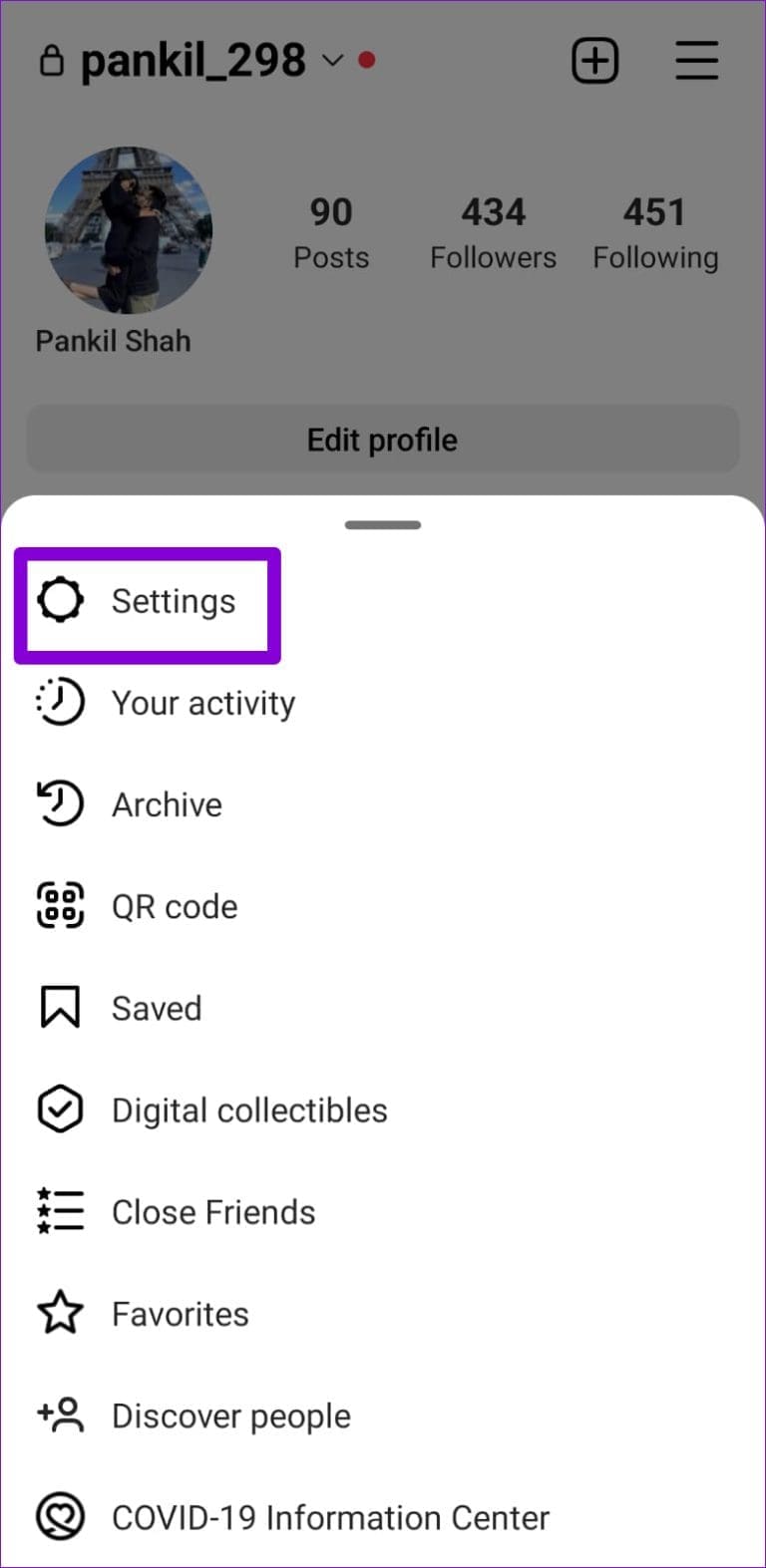Collapse the menu via the drag handle

tap(382, 523)
